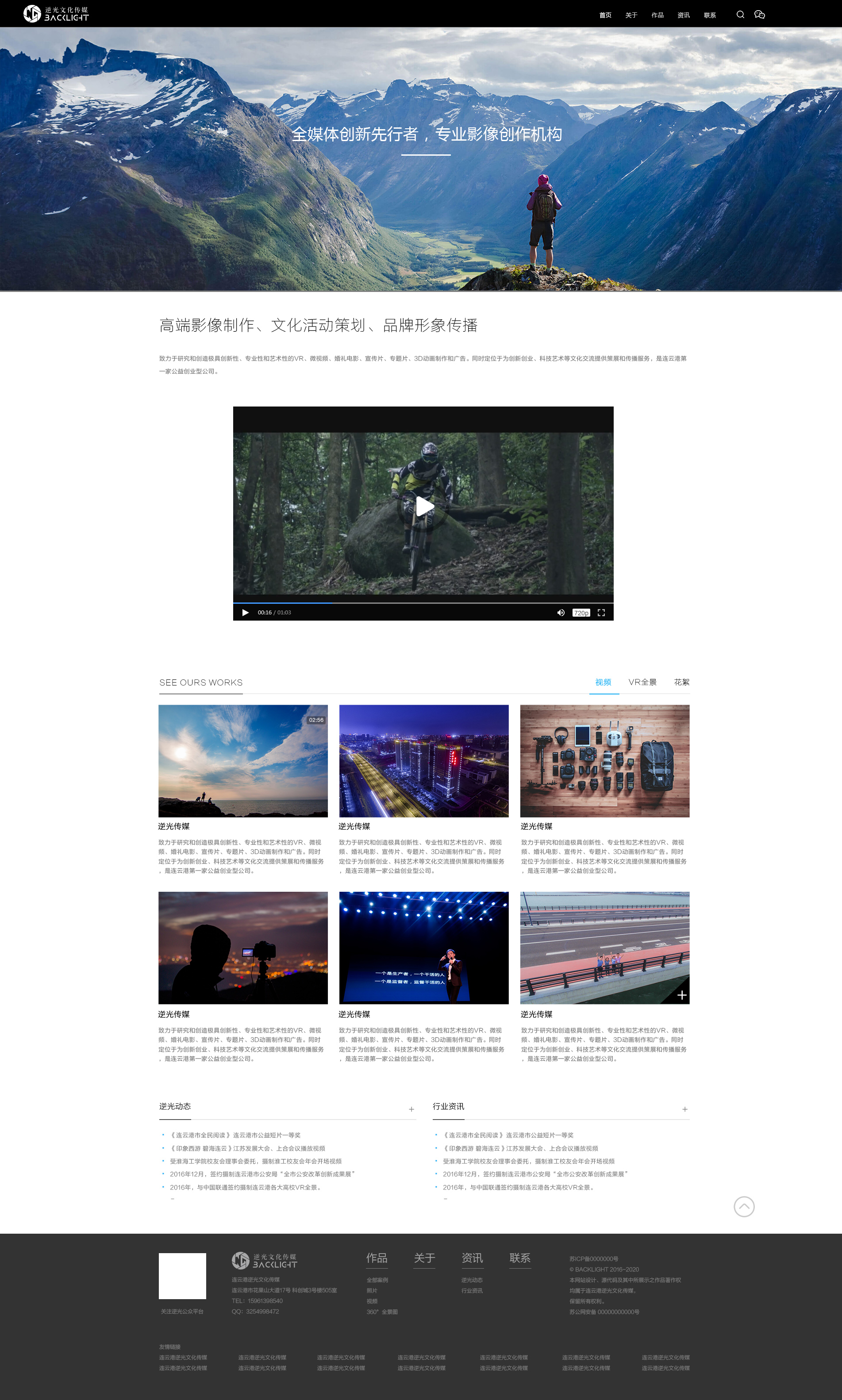Switch to the 花絮 works tab

(x=681, y=682)
